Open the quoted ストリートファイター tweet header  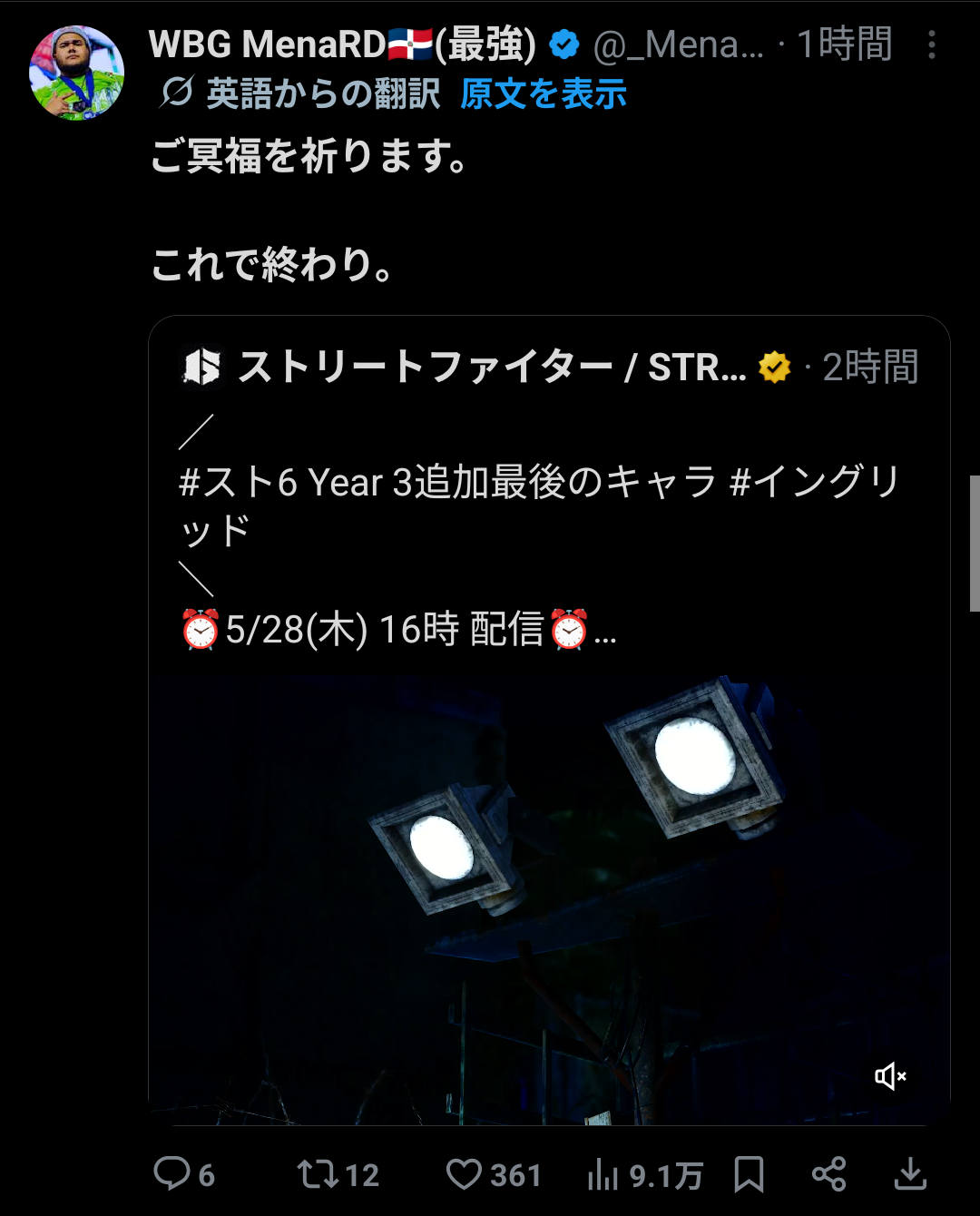[x=490, y=368]
